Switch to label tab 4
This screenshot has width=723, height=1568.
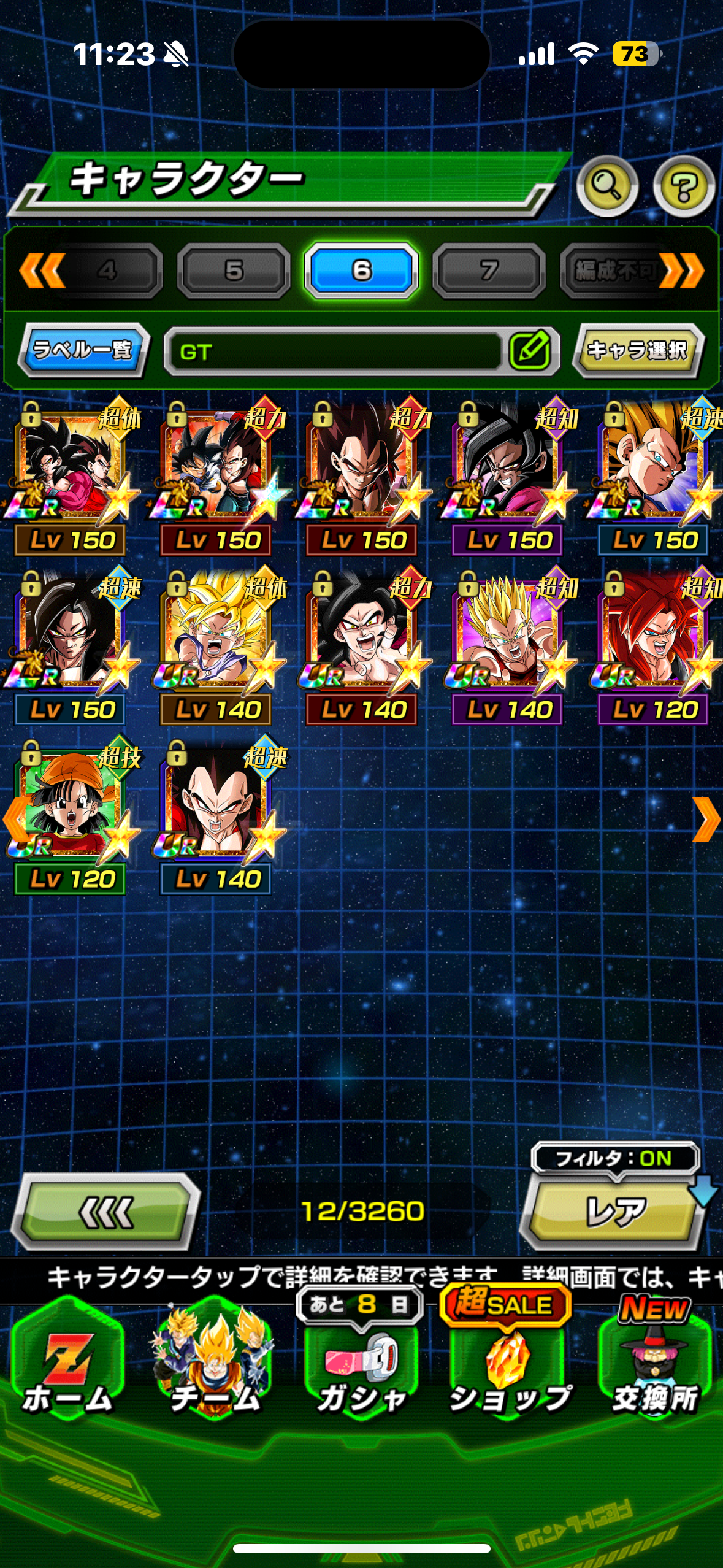[106, 271]
